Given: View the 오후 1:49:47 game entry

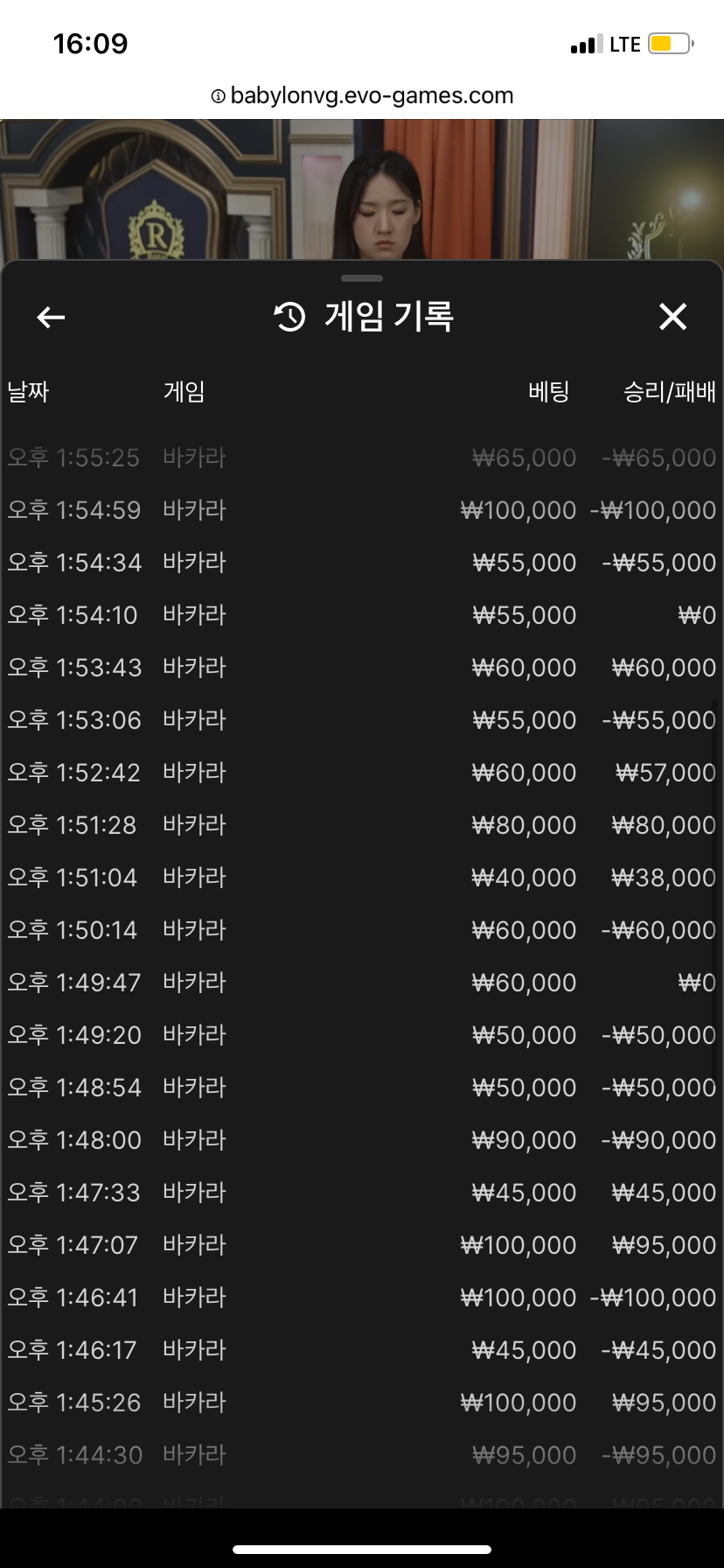Looking at the screenshot, I should [x=362, y=983].
